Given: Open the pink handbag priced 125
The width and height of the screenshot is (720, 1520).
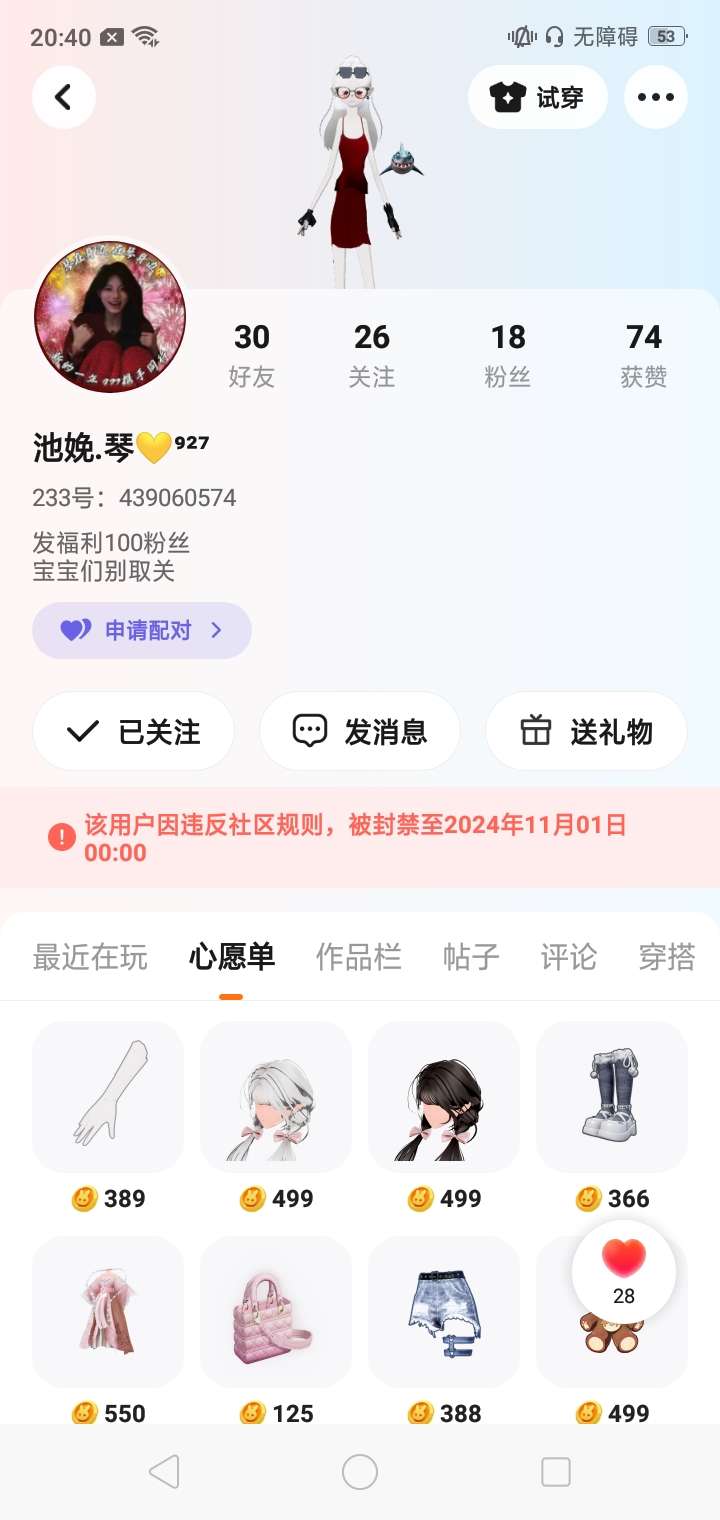Looking at the screenshot, I should [276, 1310].
